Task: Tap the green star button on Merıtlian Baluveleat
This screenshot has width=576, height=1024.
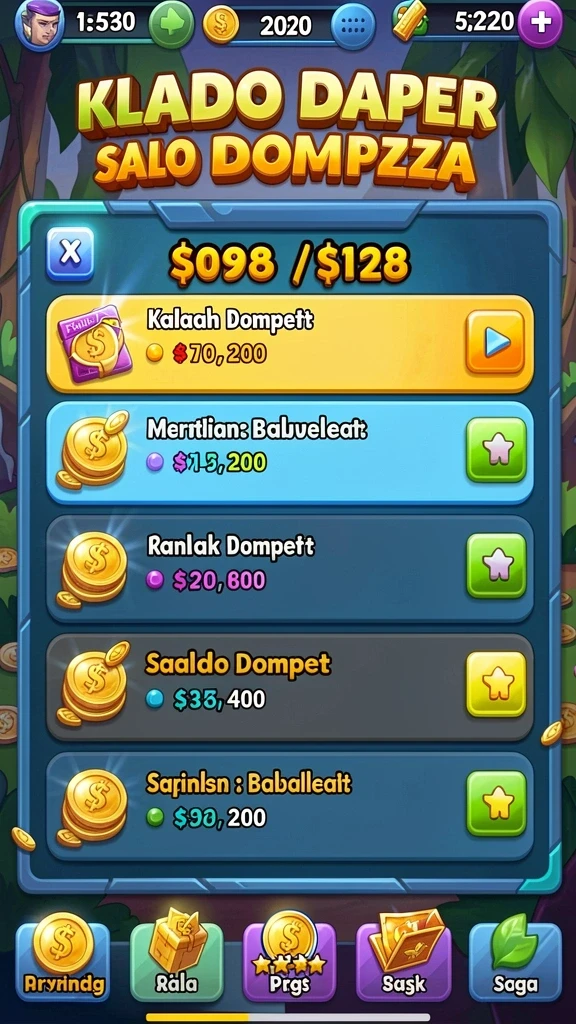Action: coord(496,449)
